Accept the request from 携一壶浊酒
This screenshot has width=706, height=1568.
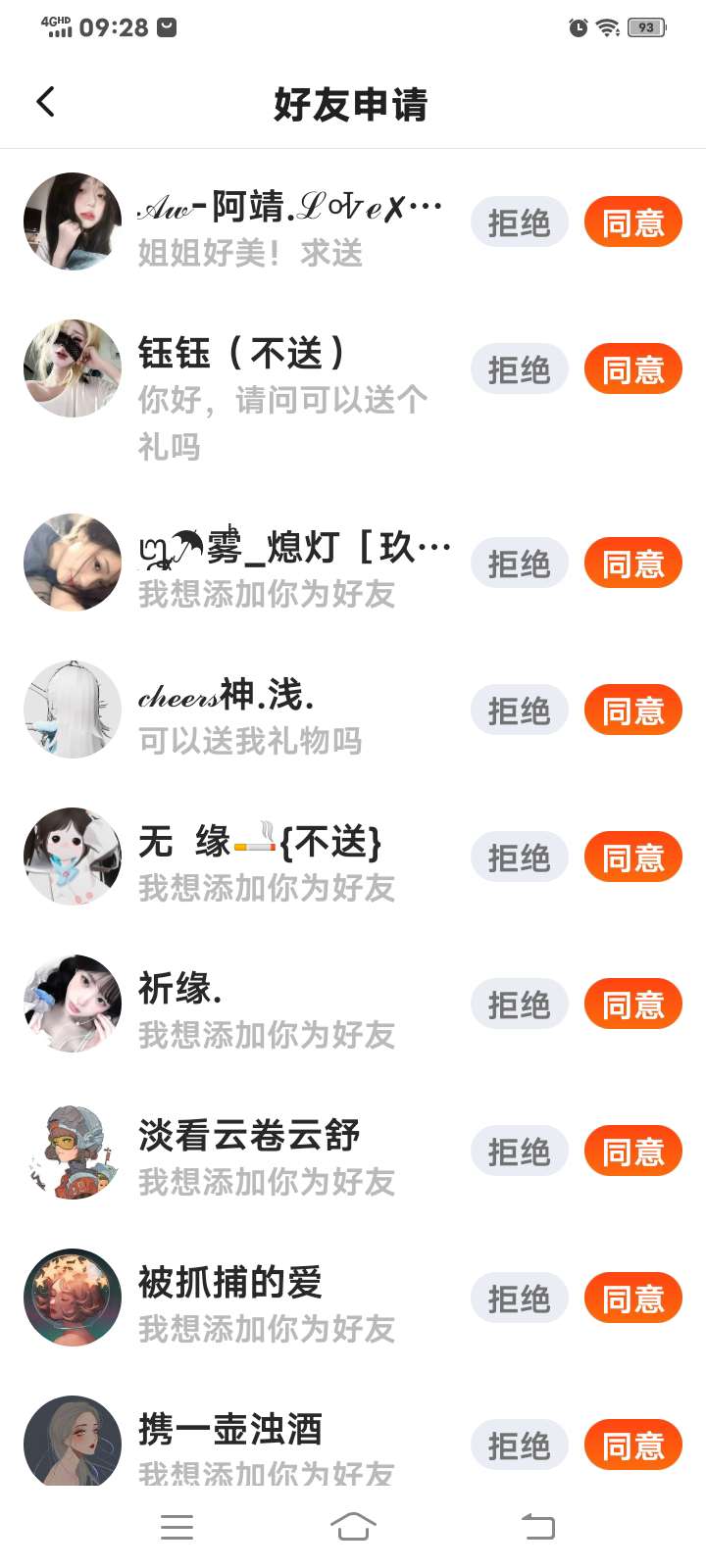(x=632, y=1445)
